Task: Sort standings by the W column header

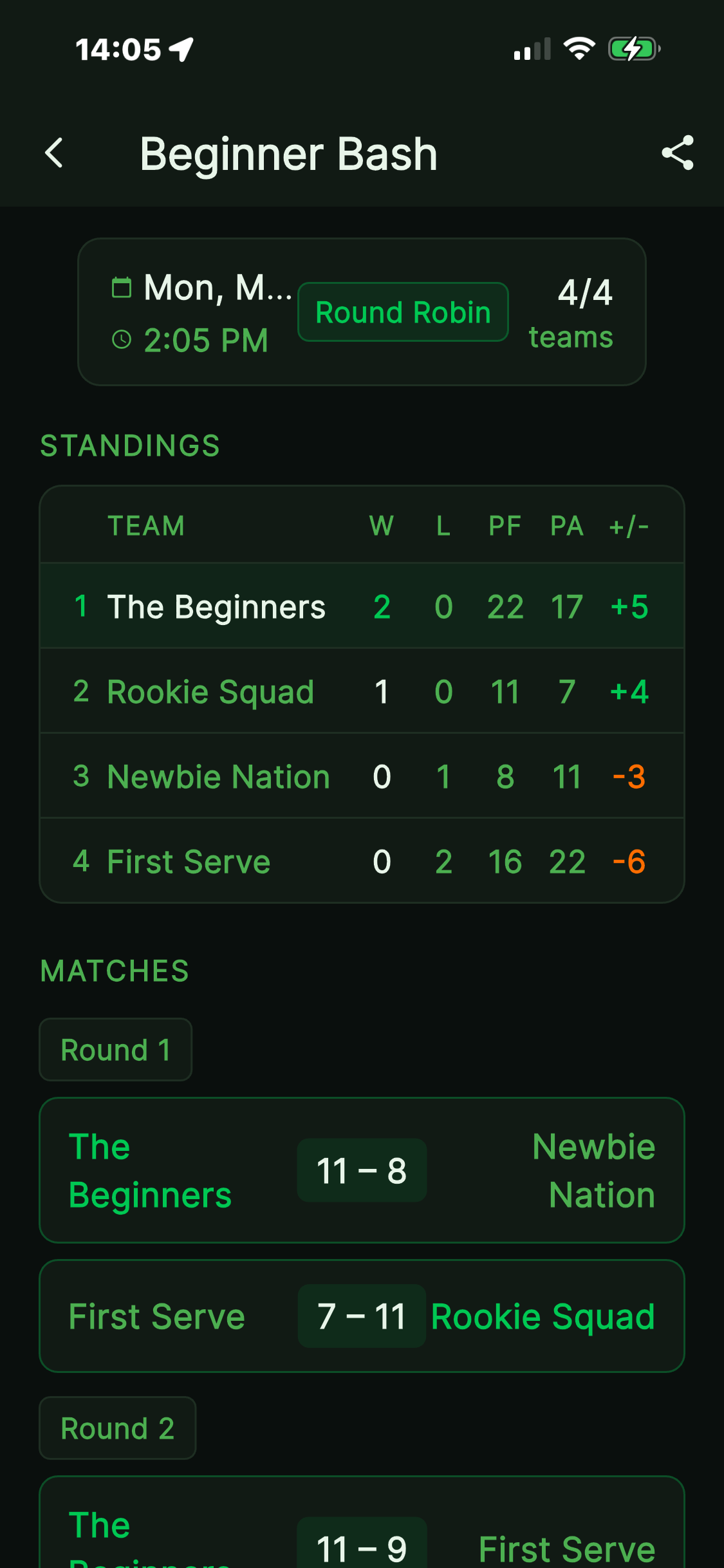Action: (x=381, y=525)
